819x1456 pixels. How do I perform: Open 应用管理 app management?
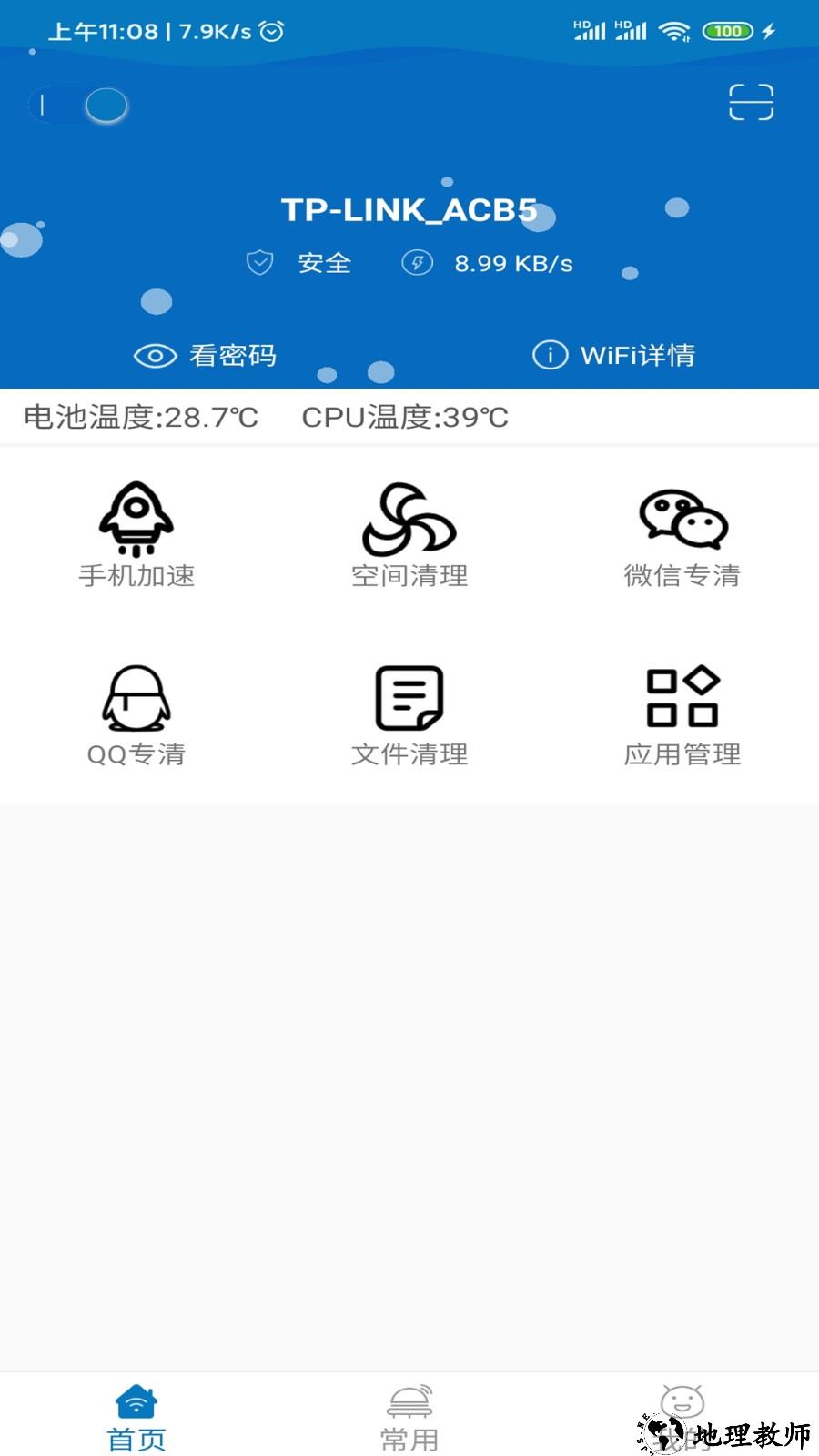tap(682, 714)
